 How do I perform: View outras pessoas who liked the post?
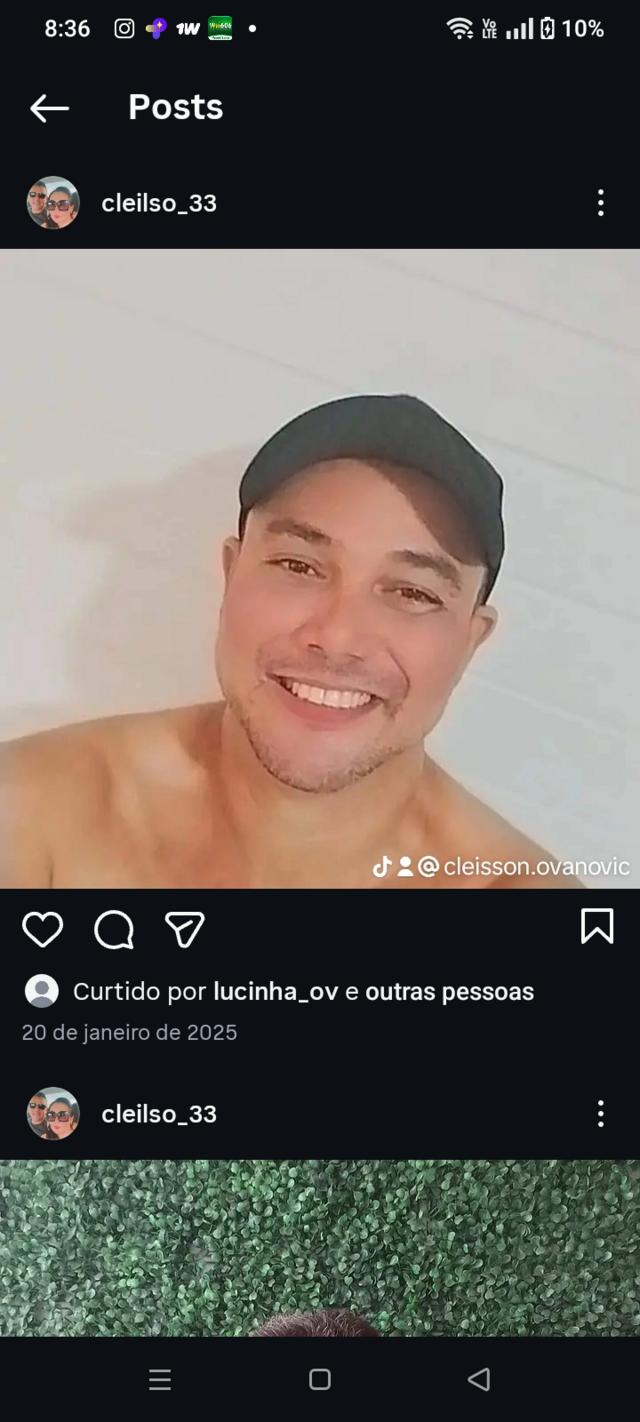(x=449, y=992)
